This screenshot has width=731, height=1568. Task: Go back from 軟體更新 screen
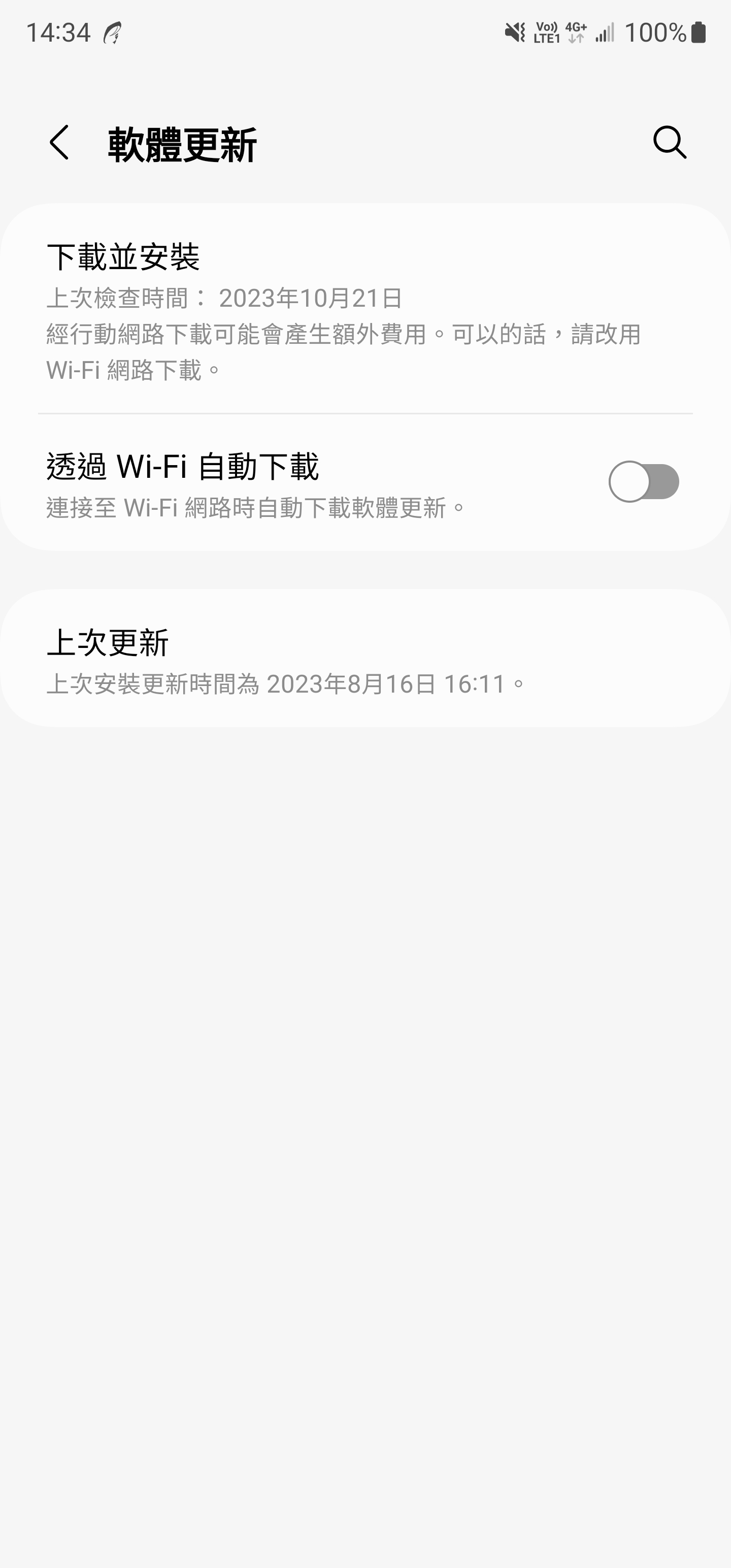(x=59, y=143)
